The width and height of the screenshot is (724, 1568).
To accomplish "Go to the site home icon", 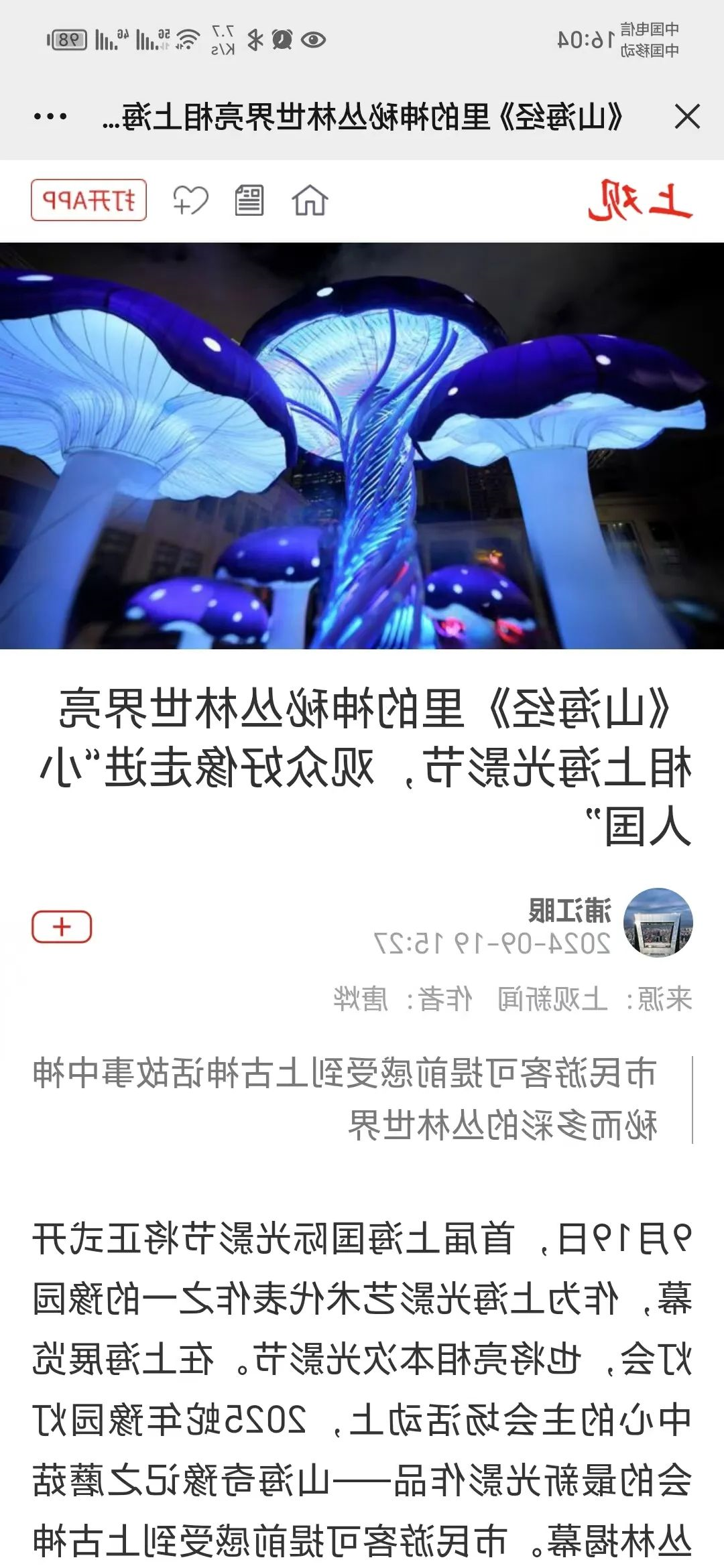I will tap(309, 200).
